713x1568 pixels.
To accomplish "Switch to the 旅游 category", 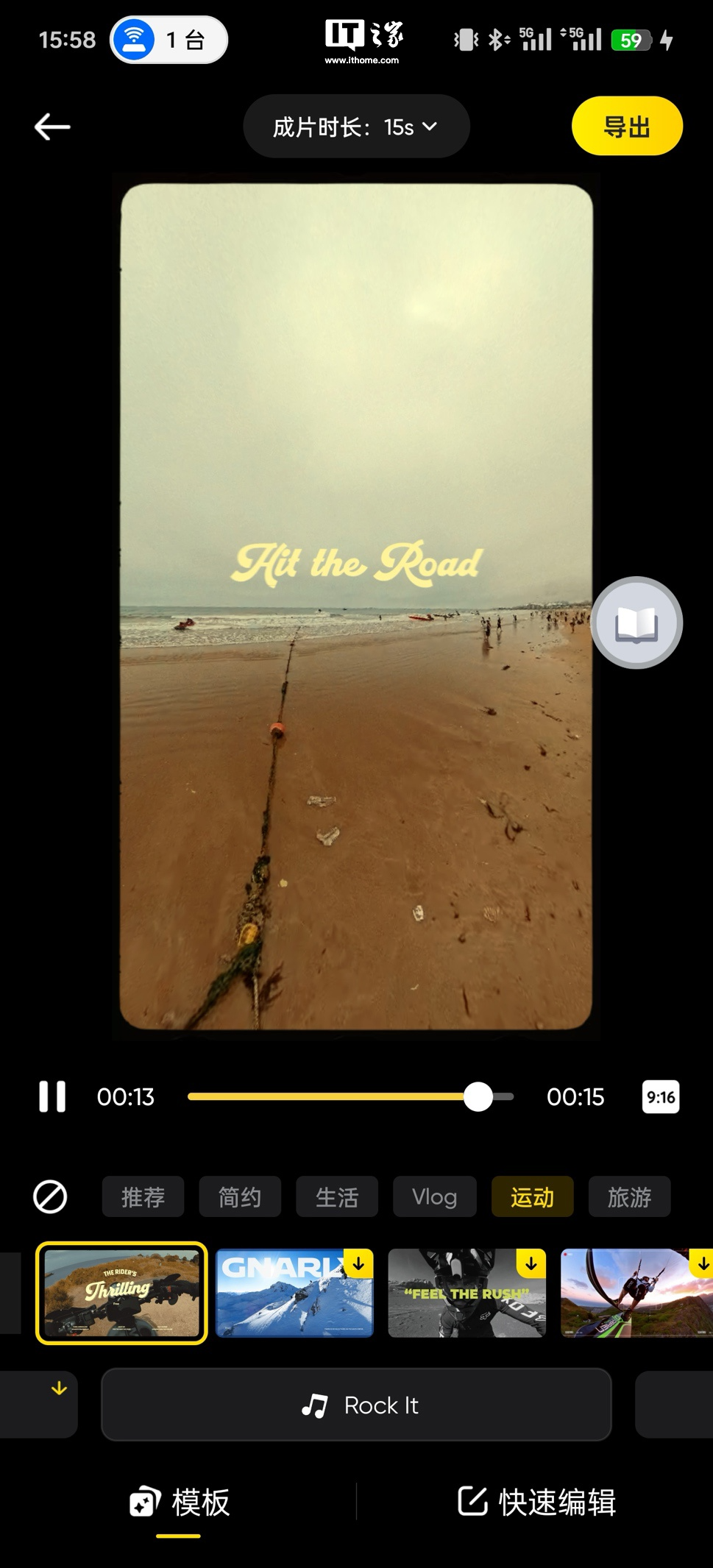I will click(x=629, y=1197).
